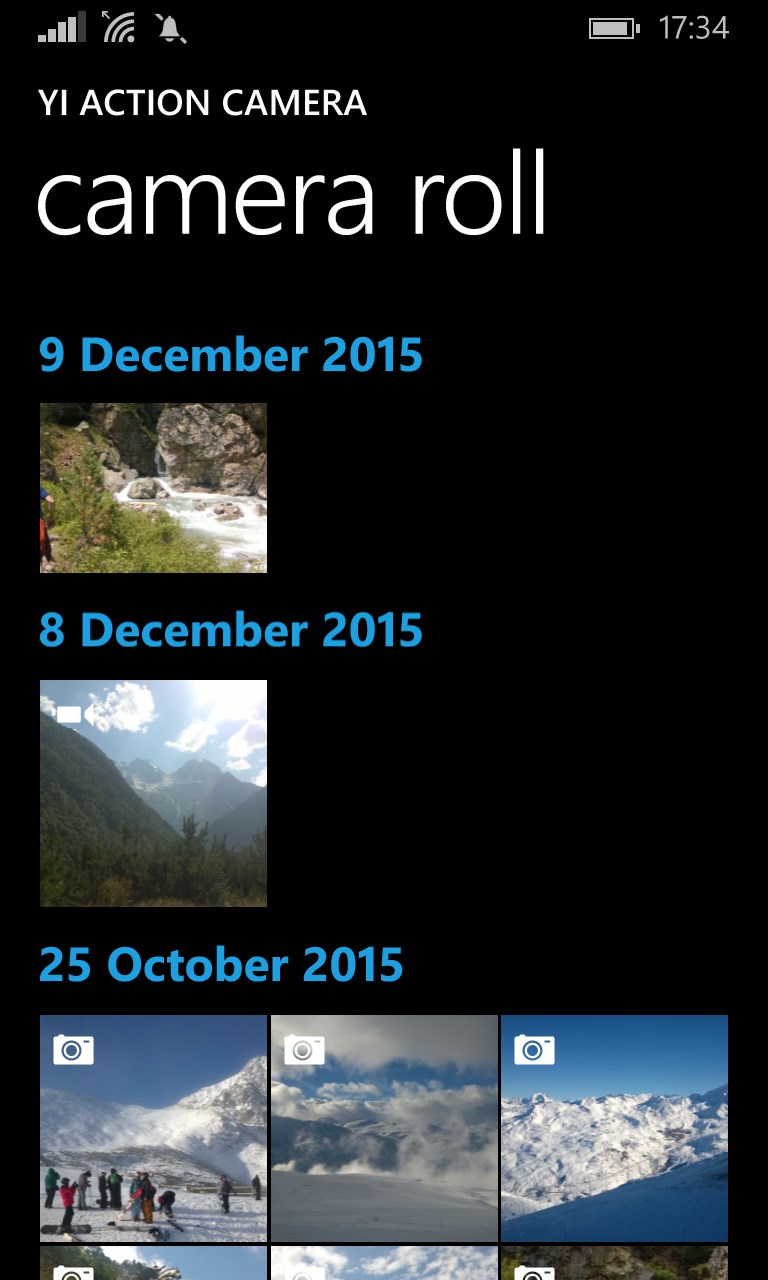Open the photo of skiers on the slope
This screenshot has height=1280, width=768.
[153, 1127]
